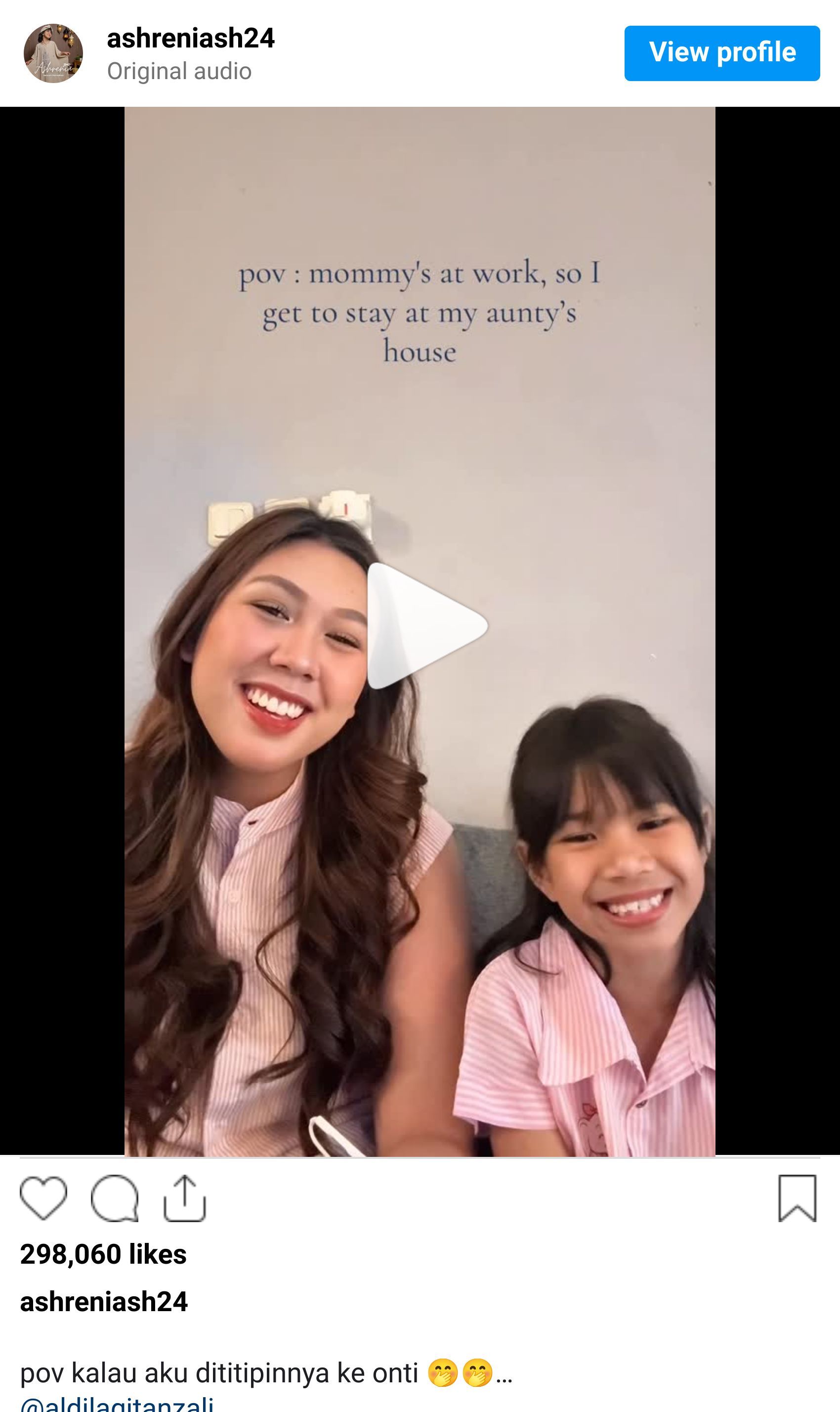
Task: Tap the ashreniash24 username above the caption
Action: (104, 1302)
